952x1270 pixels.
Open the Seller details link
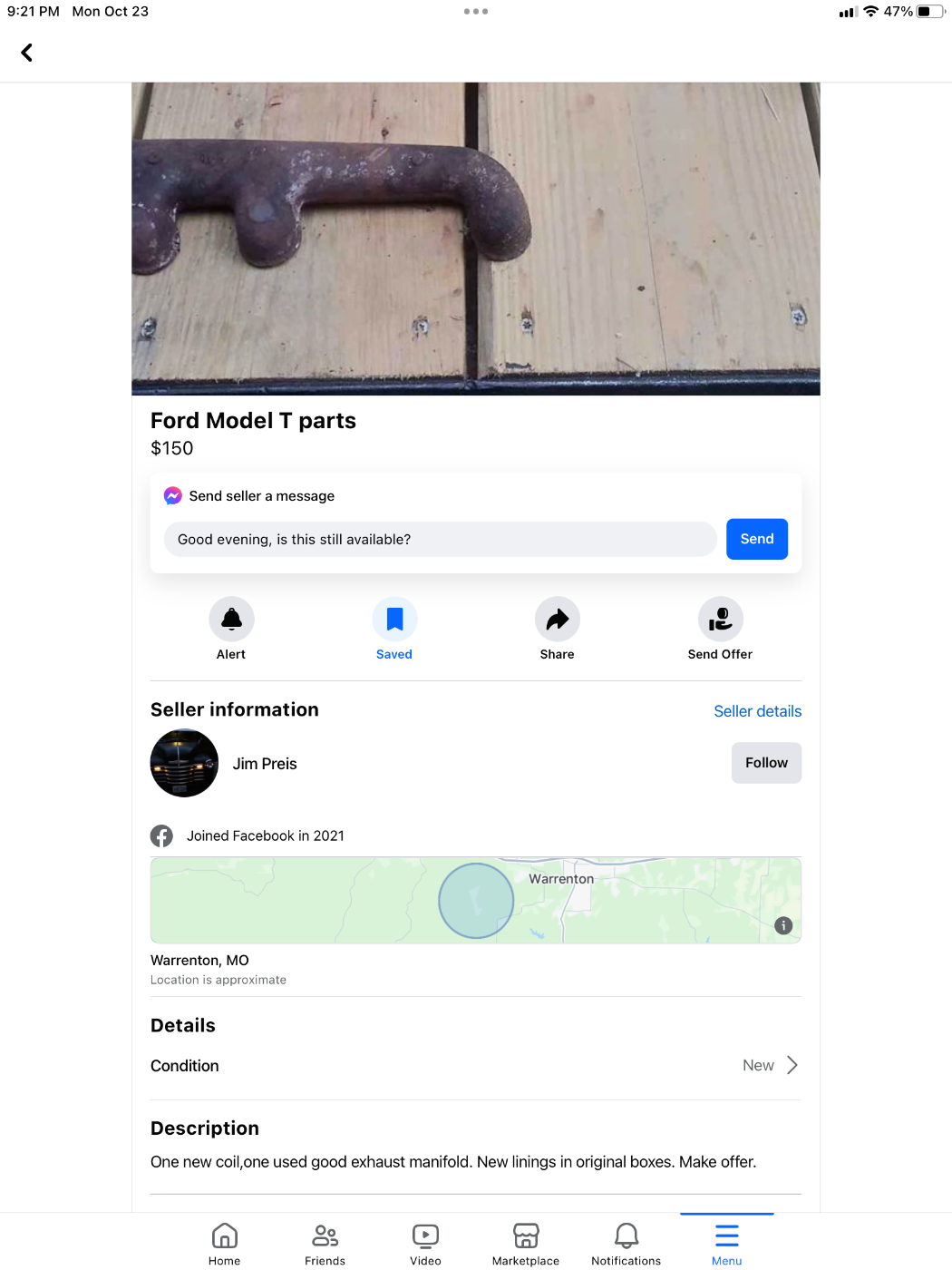click(x=757, y=711)
